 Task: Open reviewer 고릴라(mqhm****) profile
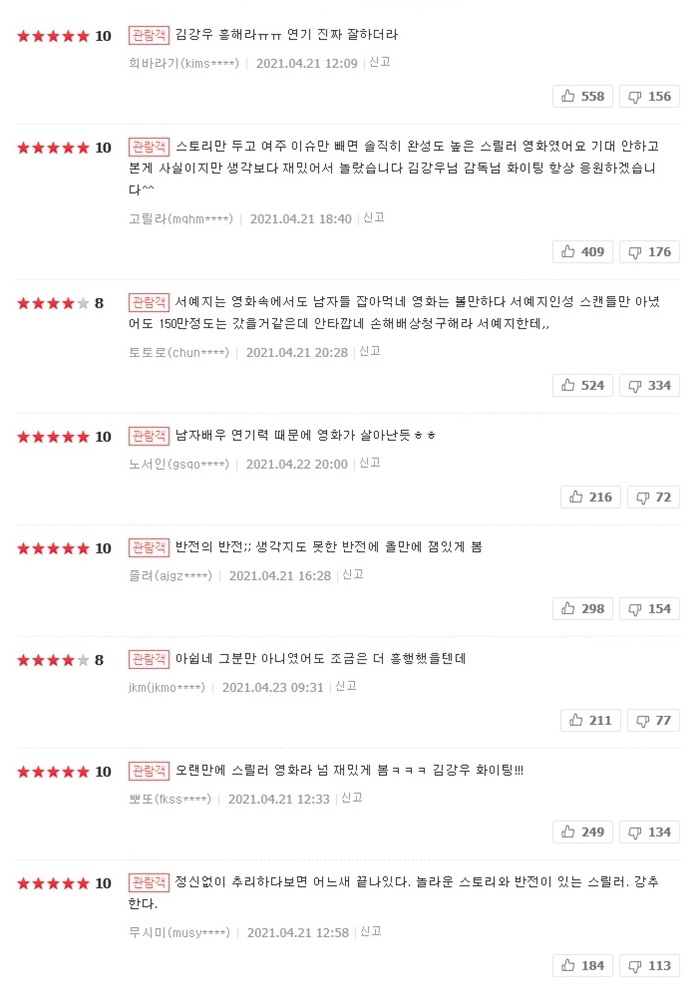180,219
